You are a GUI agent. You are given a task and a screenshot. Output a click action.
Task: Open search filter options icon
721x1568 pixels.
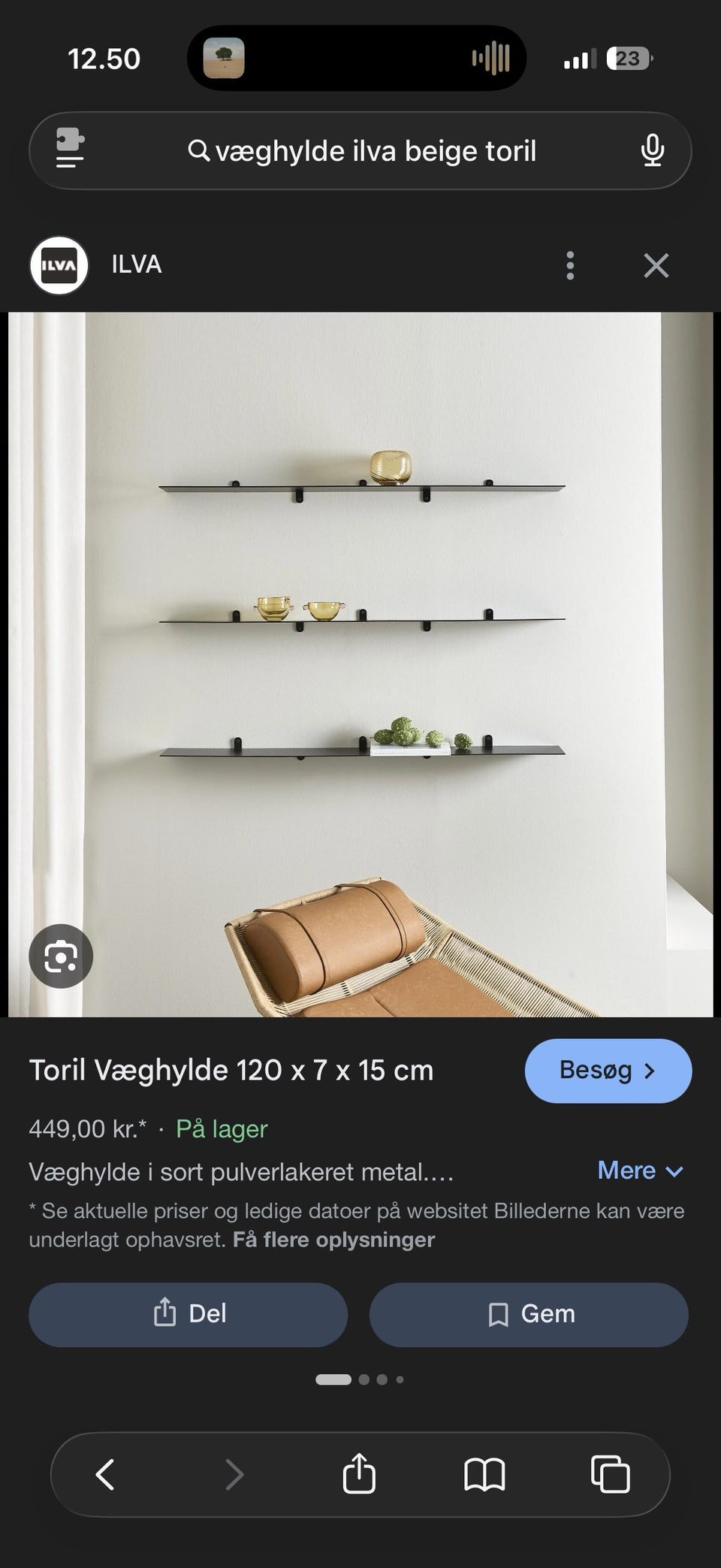click(69, 150)
